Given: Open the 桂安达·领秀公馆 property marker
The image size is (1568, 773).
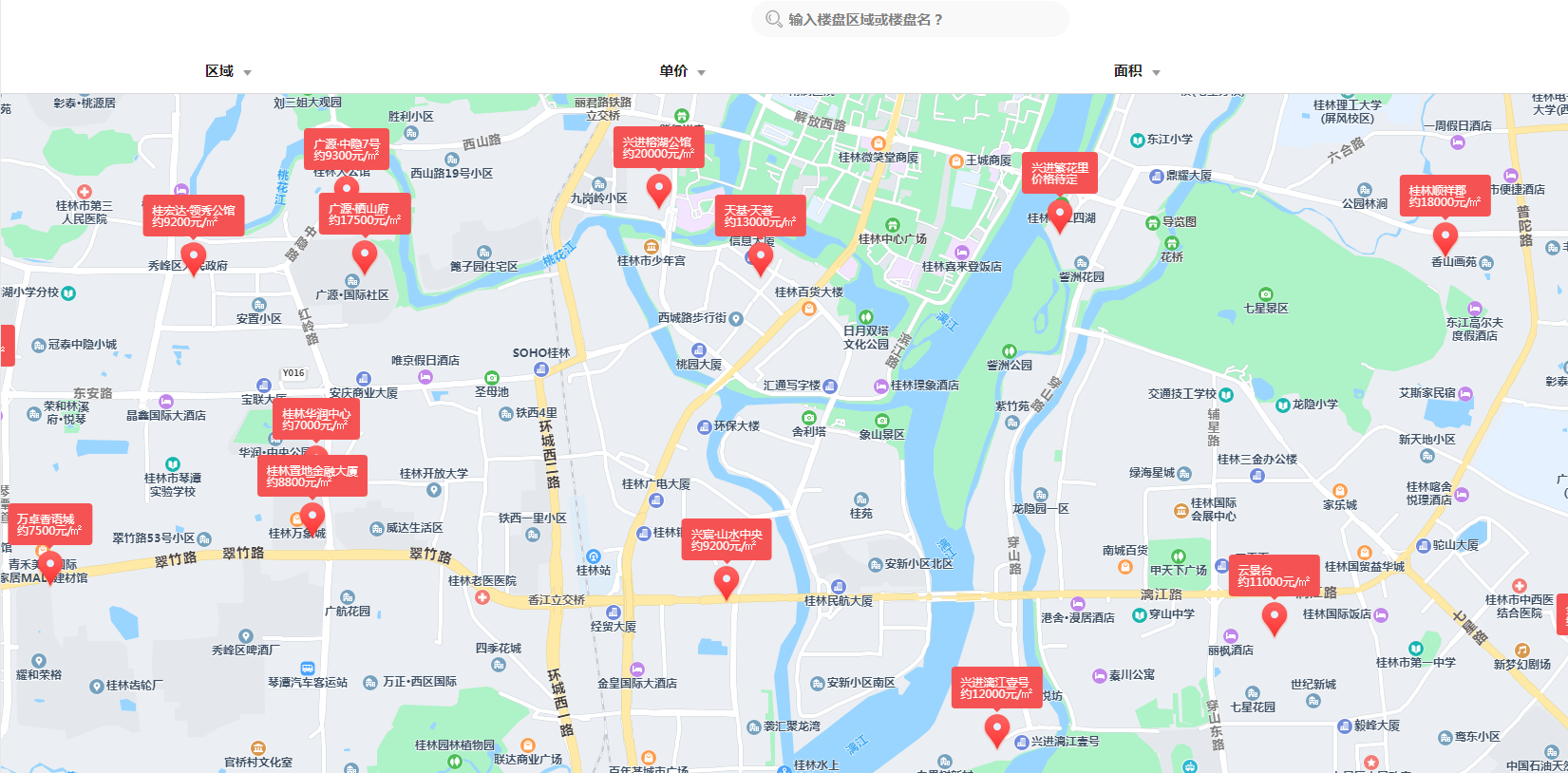Looking at the screenshot, I should click(x=194, y=217).
